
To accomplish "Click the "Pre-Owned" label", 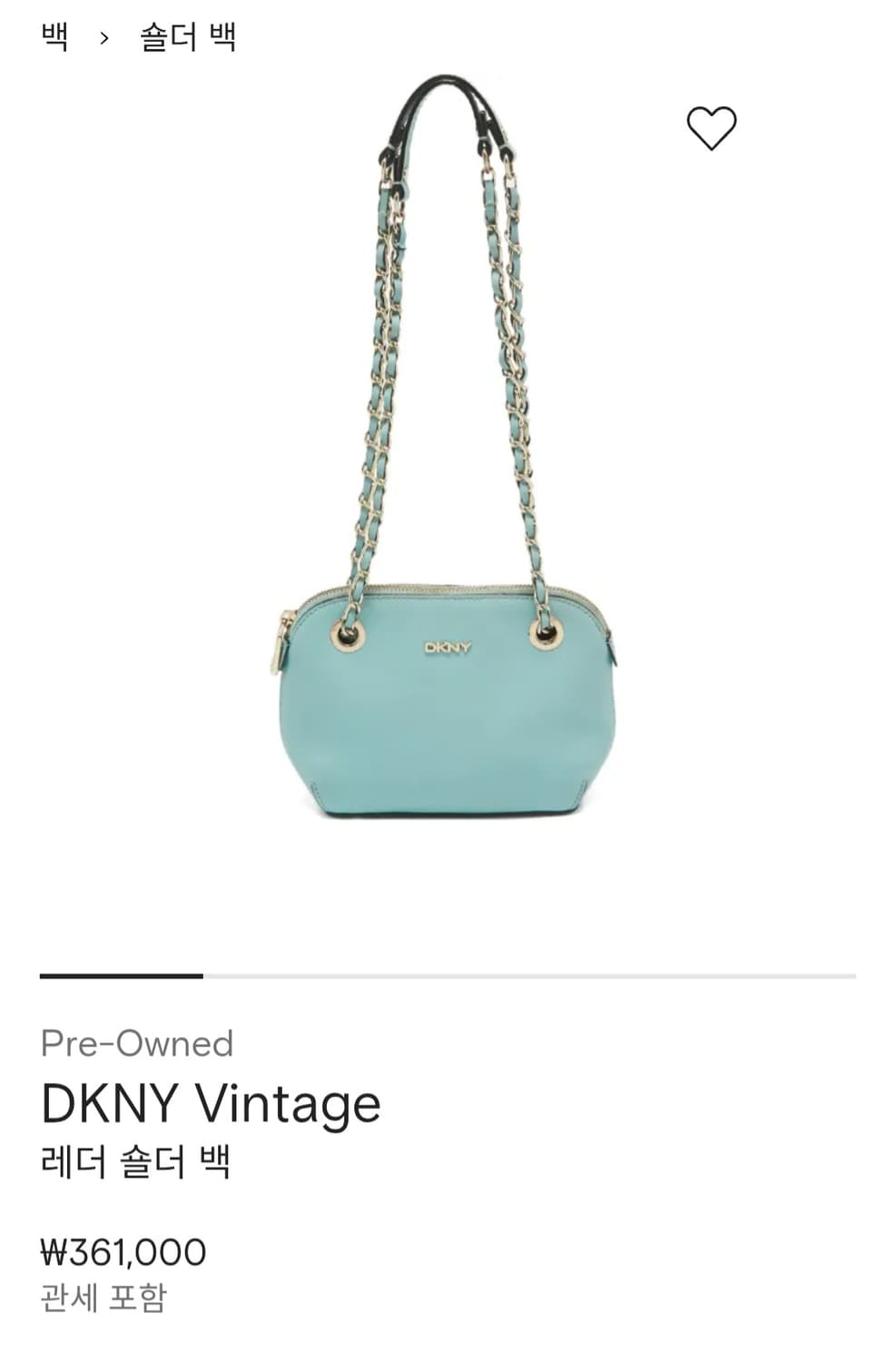I will tap(138, 1044).
